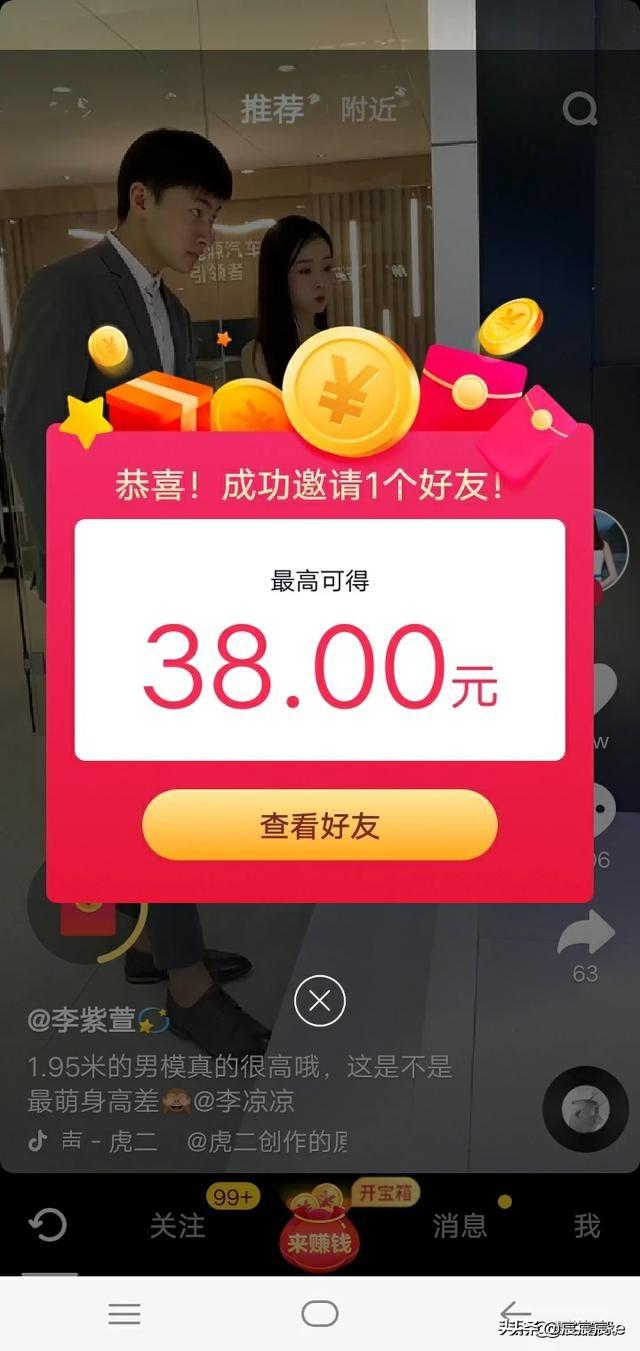Open the 来赚钱 red envelope tab
The image size is (640, 1351).
pyautogui.click(x=319, y=1234)
